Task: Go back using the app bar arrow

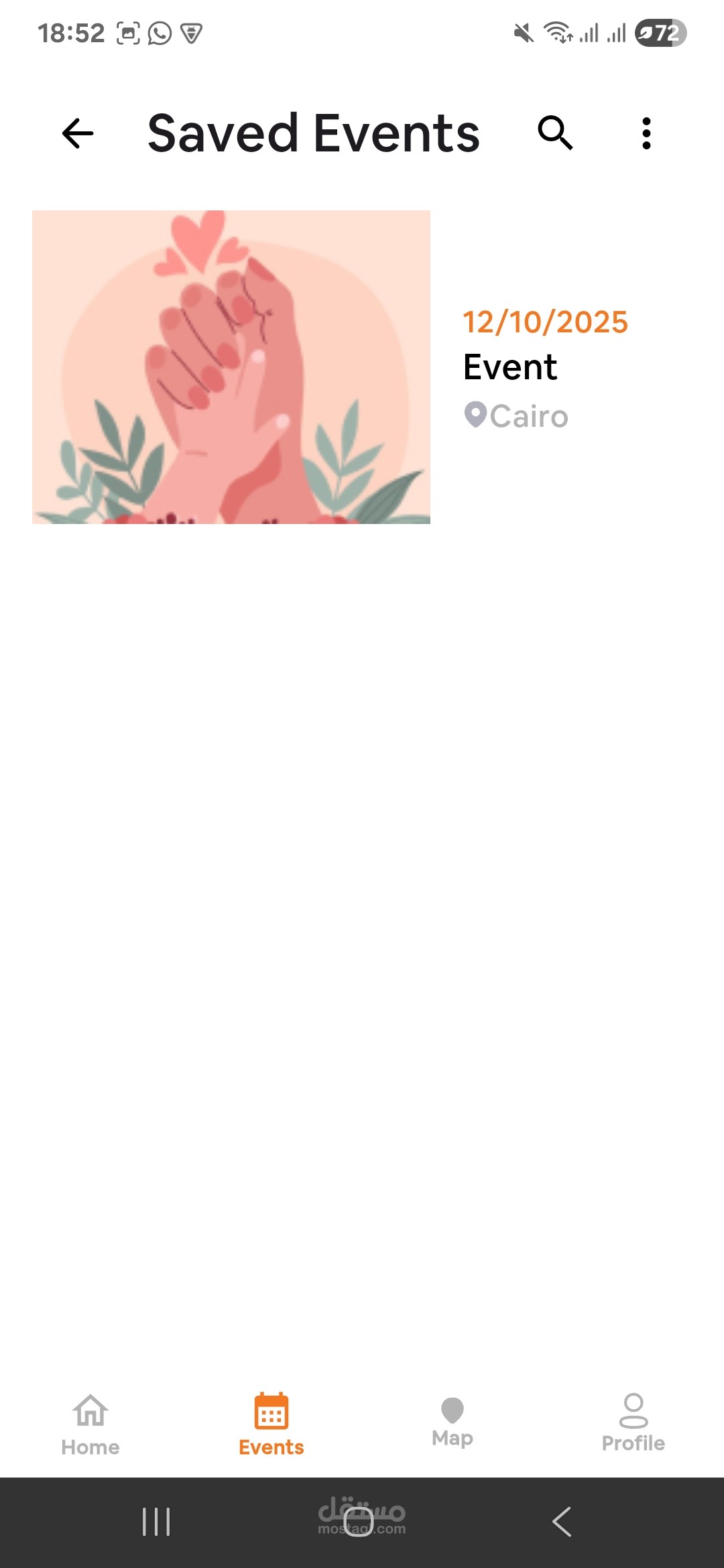Action: 78,133
